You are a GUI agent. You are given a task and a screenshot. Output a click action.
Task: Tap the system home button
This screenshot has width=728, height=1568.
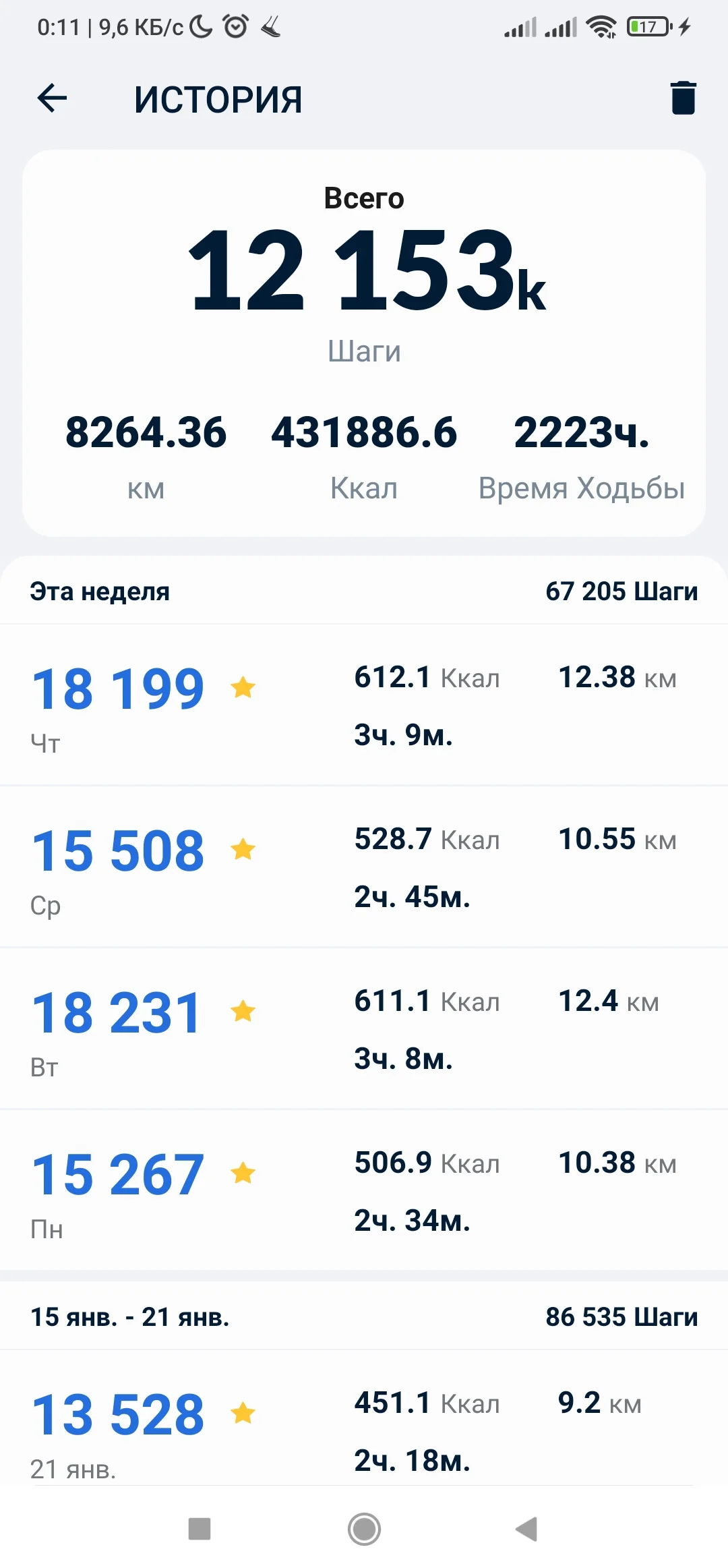click(364, 1529)
